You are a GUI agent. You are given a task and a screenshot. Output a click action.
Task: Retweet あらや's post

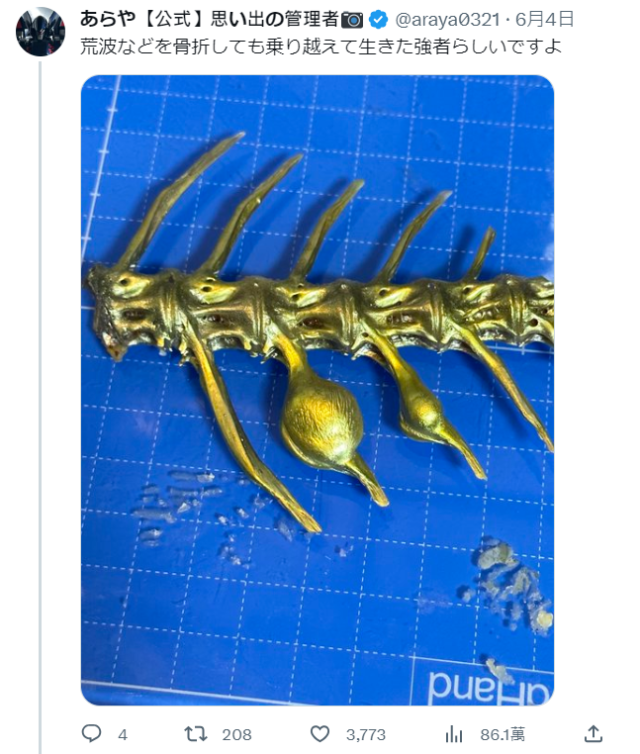tap(196, 734)
